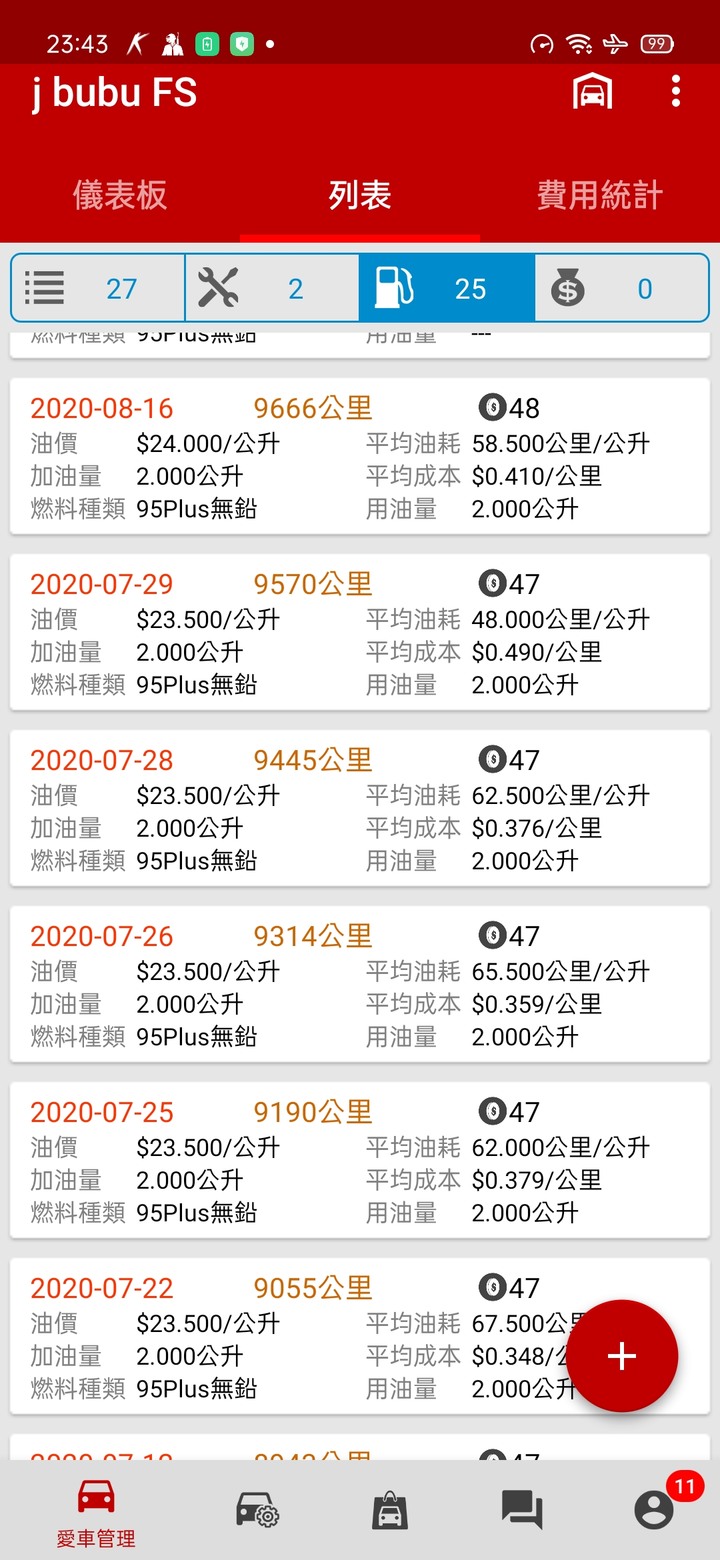This screenshot has width=720, height=1560.
Task: Show all 27 records list filter
Action: click(x=98, y=289)
